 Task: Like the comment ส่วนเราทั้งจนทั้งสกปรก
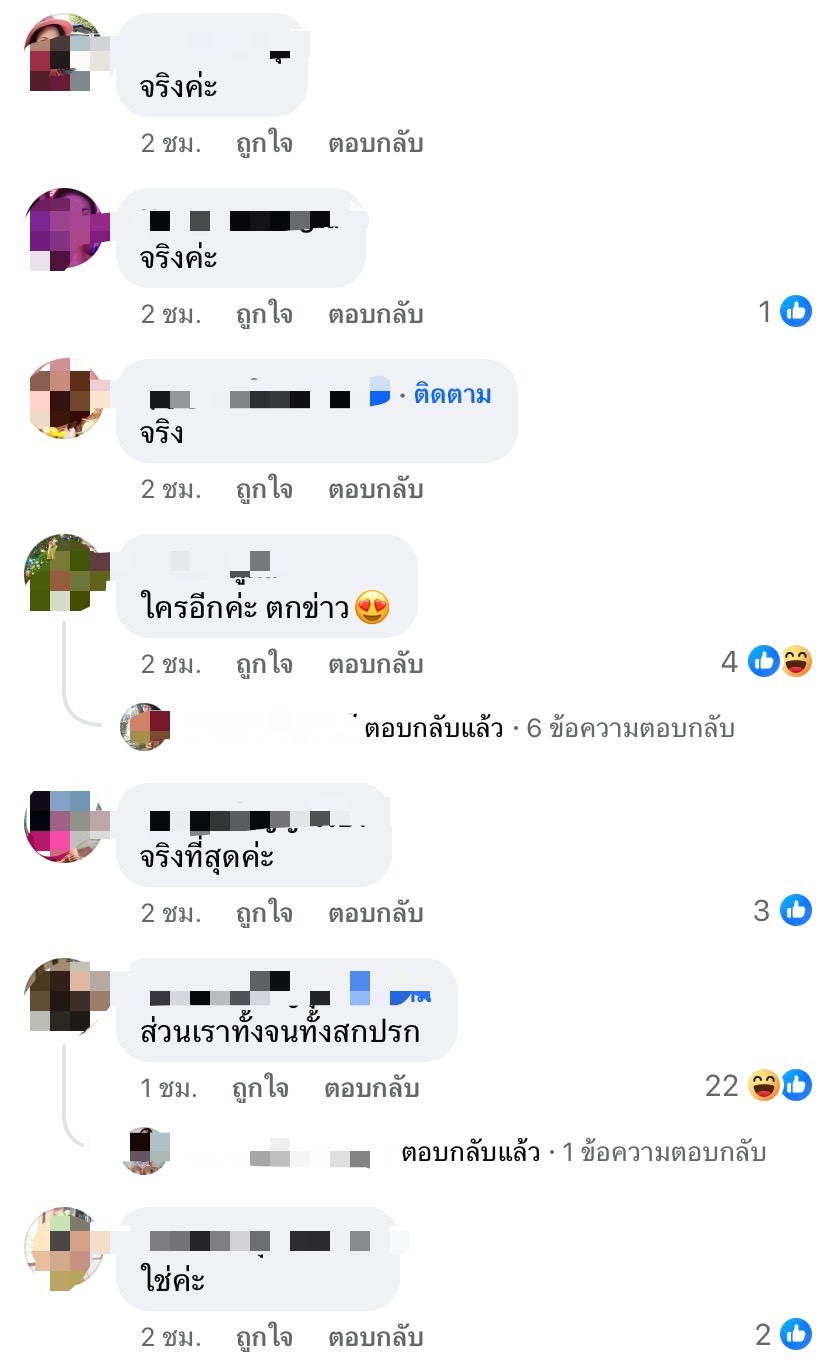coord(260,1088)
